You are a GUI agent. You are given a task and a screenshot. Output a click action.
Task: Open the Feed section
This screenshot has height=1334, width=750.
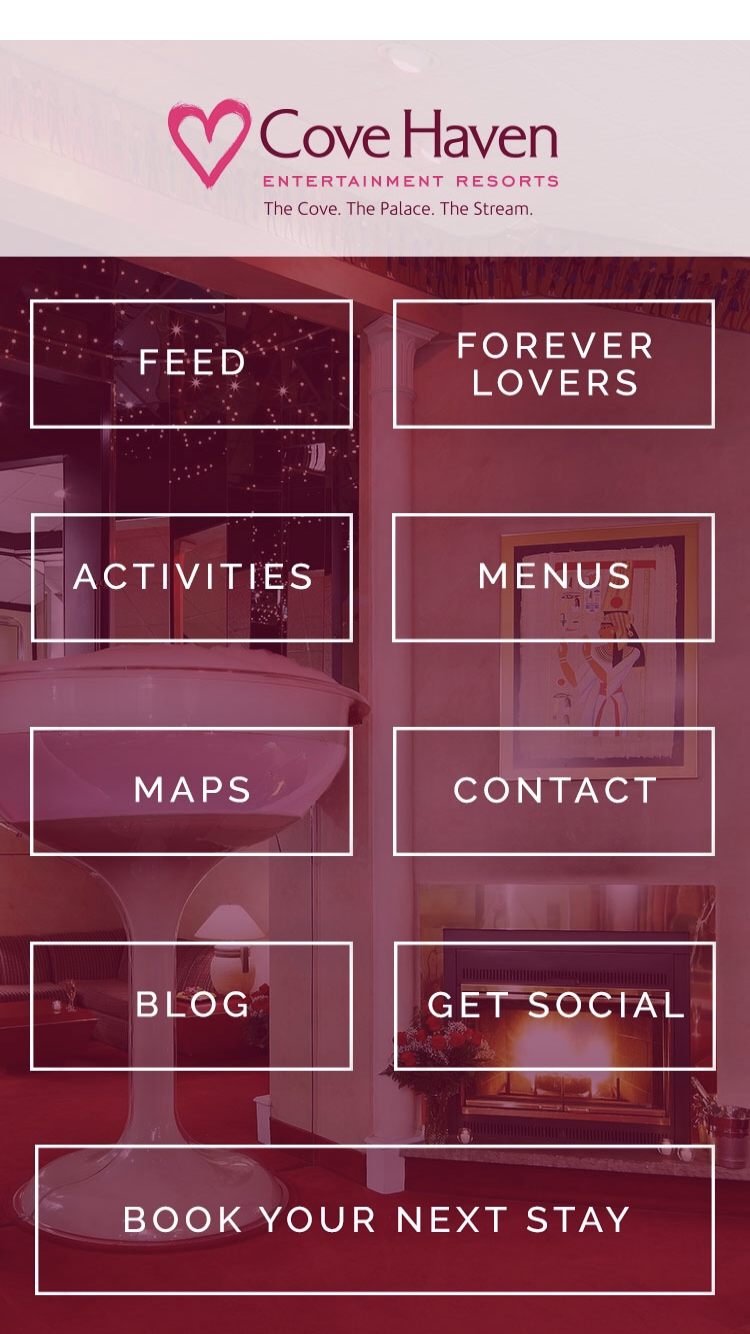coord(192,364)
